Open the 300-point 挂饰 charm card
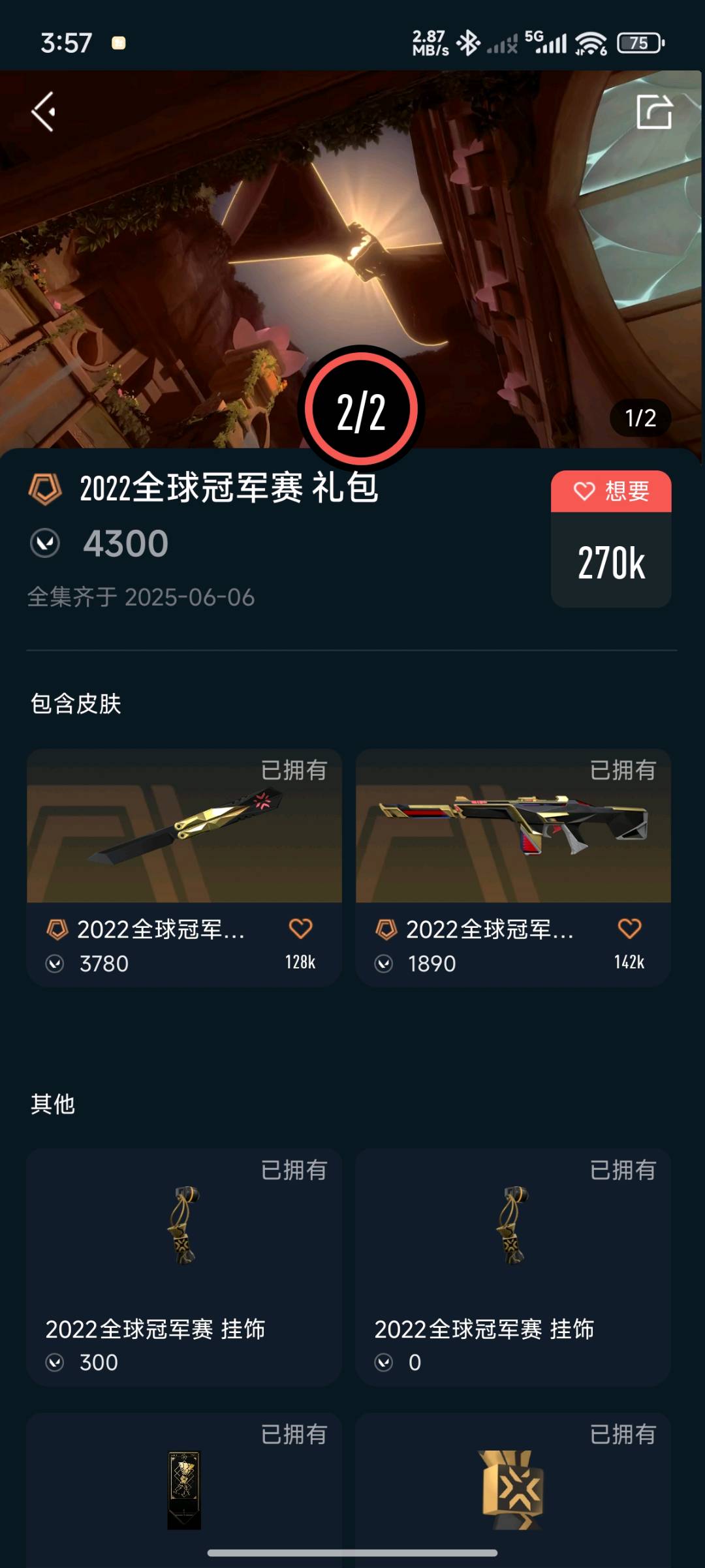This screenshot has width=705, height=1568. pyautogui.click(x=184, y=1266)
